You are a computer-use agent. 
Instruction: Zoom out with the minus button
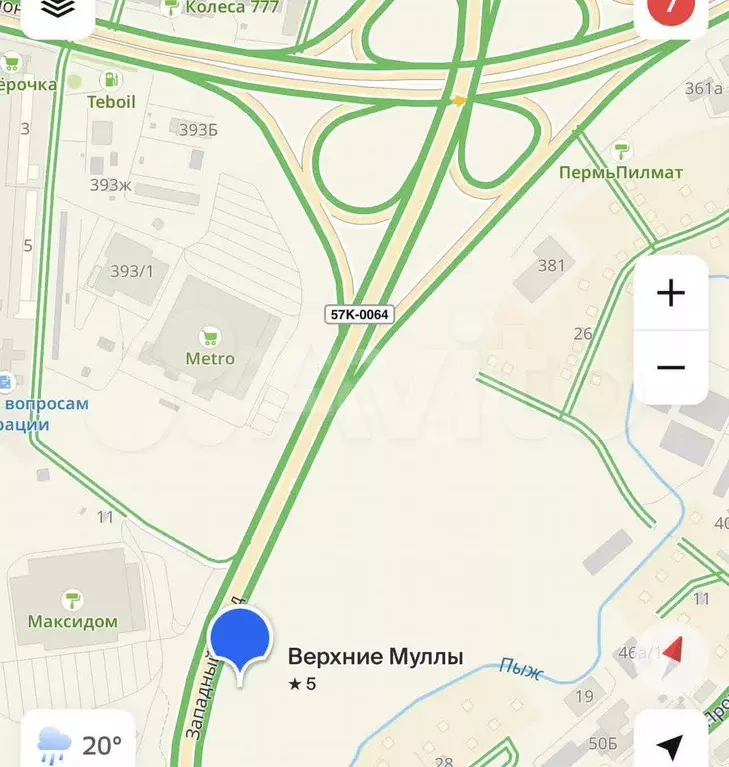(x=670, y=367)
